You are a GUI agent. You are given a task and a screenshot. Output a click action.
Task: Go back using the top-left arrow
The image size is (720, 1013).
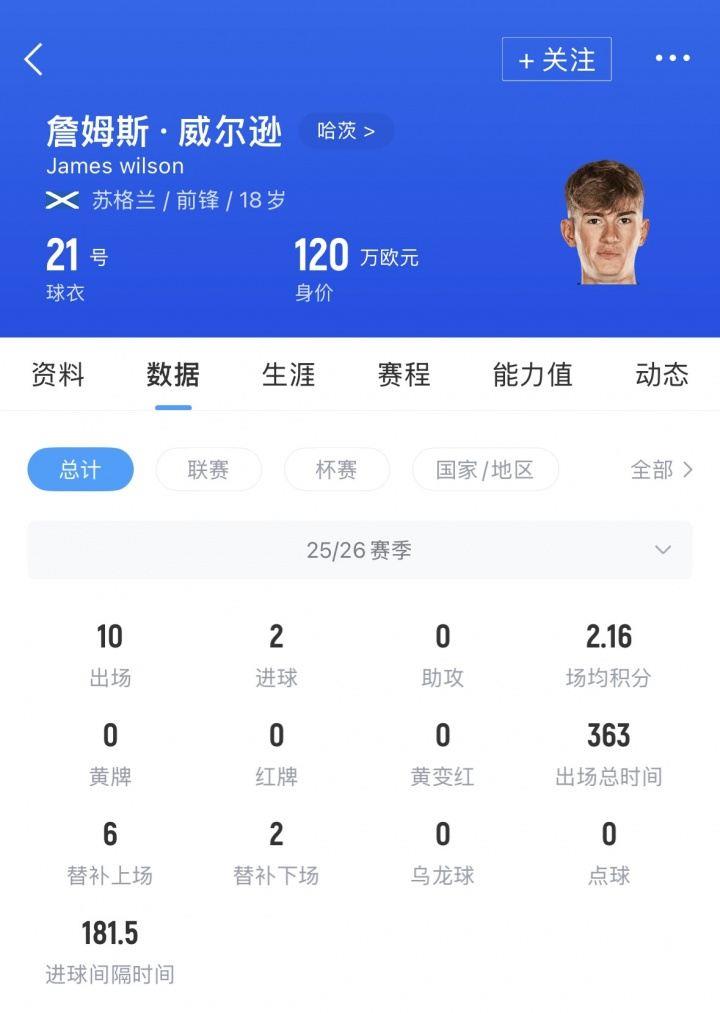pos(34,60)
